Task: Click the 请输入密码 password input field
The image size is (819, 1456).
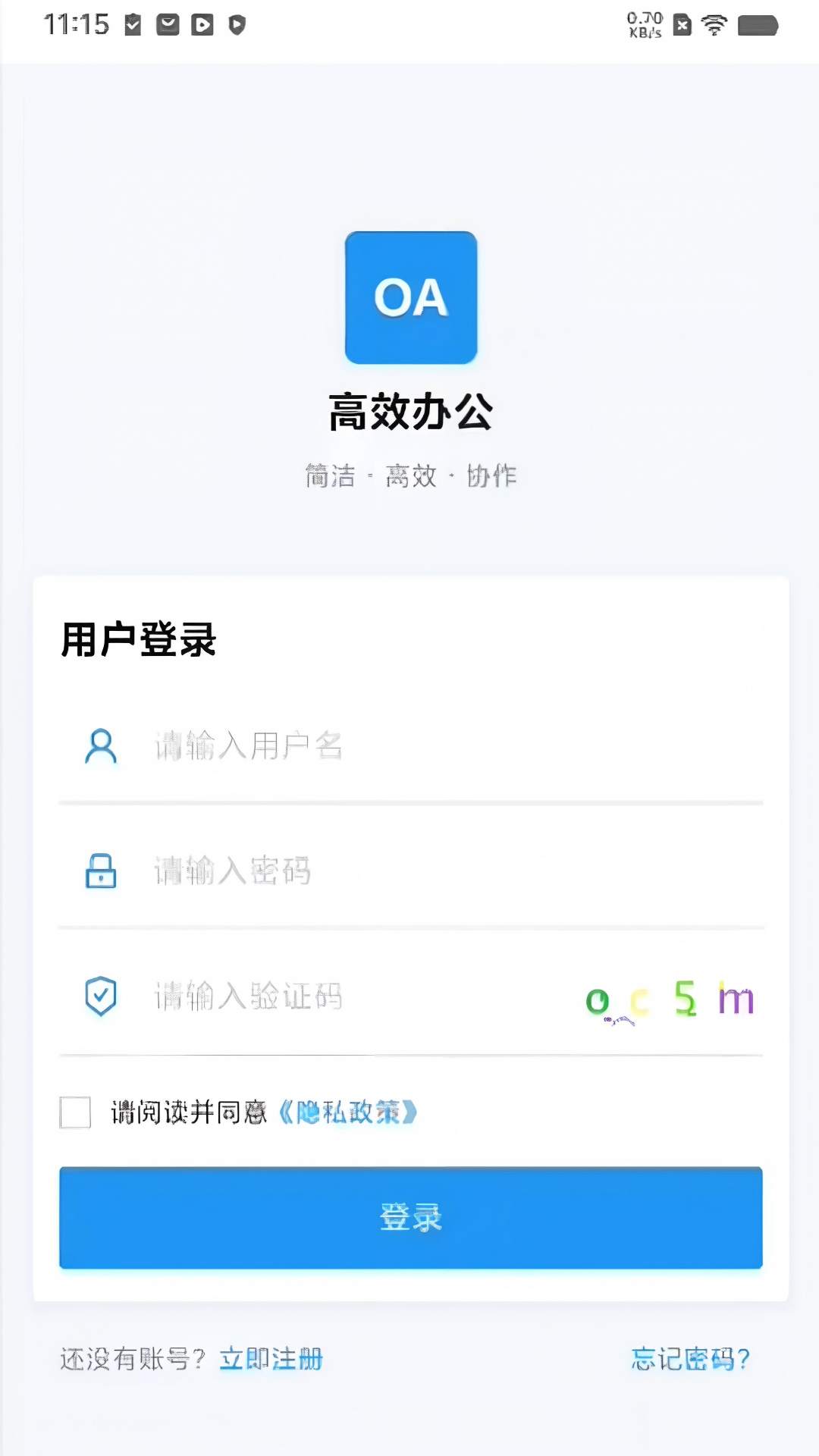Action: [x=341, y=872]
